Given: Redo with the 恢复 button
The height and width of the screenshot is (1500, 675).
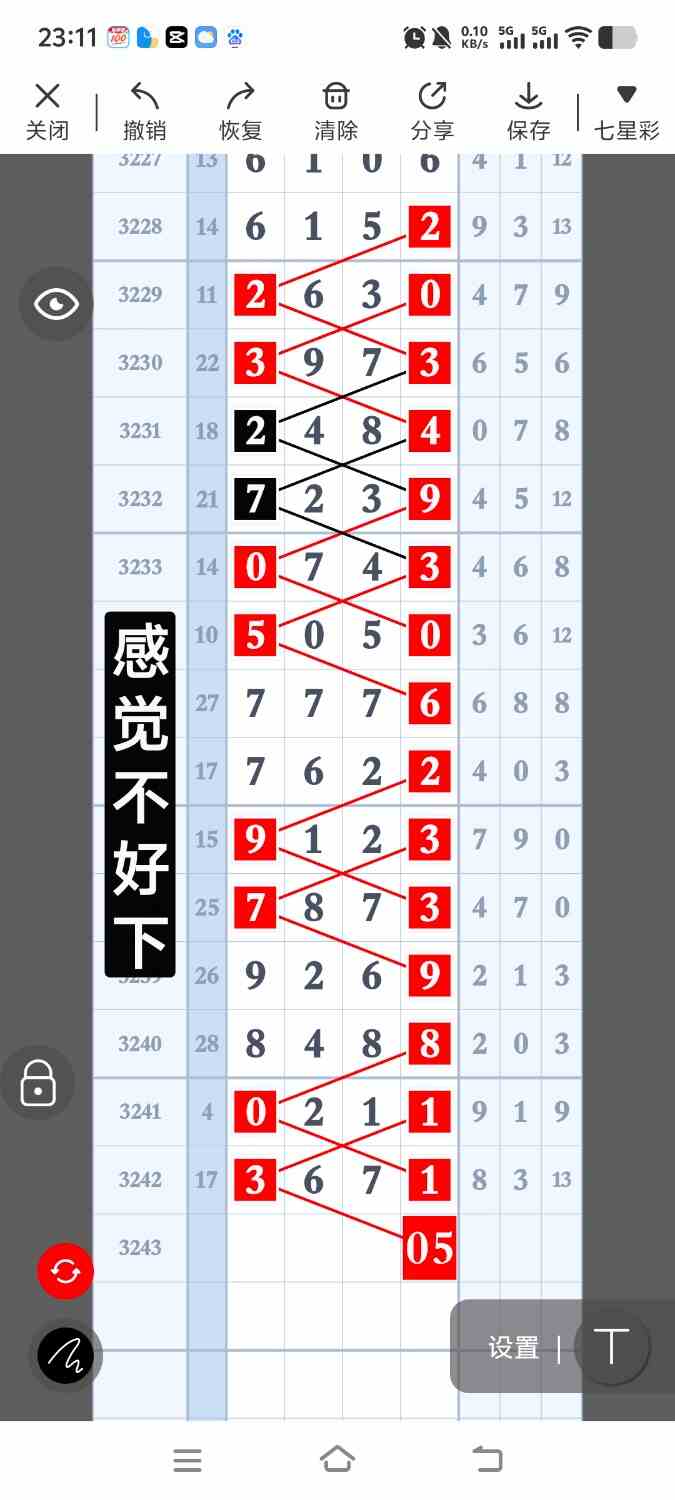Looking at the screenshot, I should coord(240,111).
